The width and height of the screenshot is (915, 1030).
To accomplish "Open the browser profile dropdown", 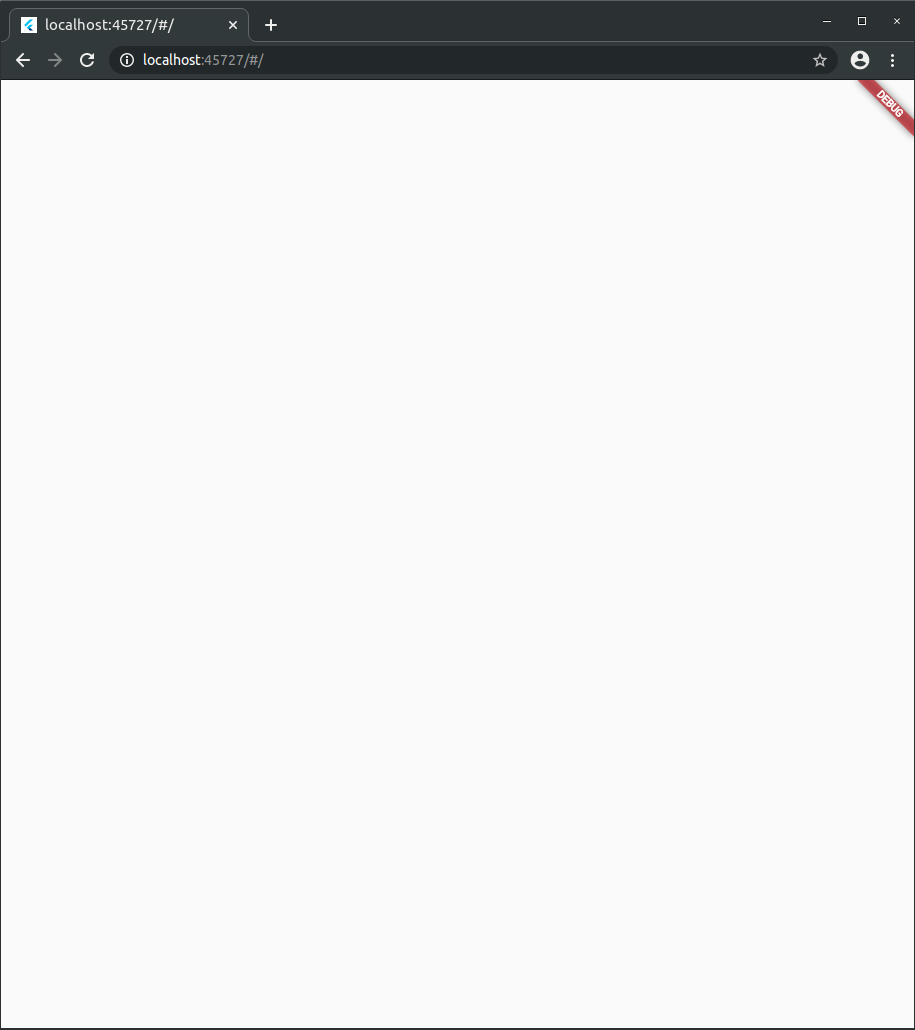I will tap(859, 60).
